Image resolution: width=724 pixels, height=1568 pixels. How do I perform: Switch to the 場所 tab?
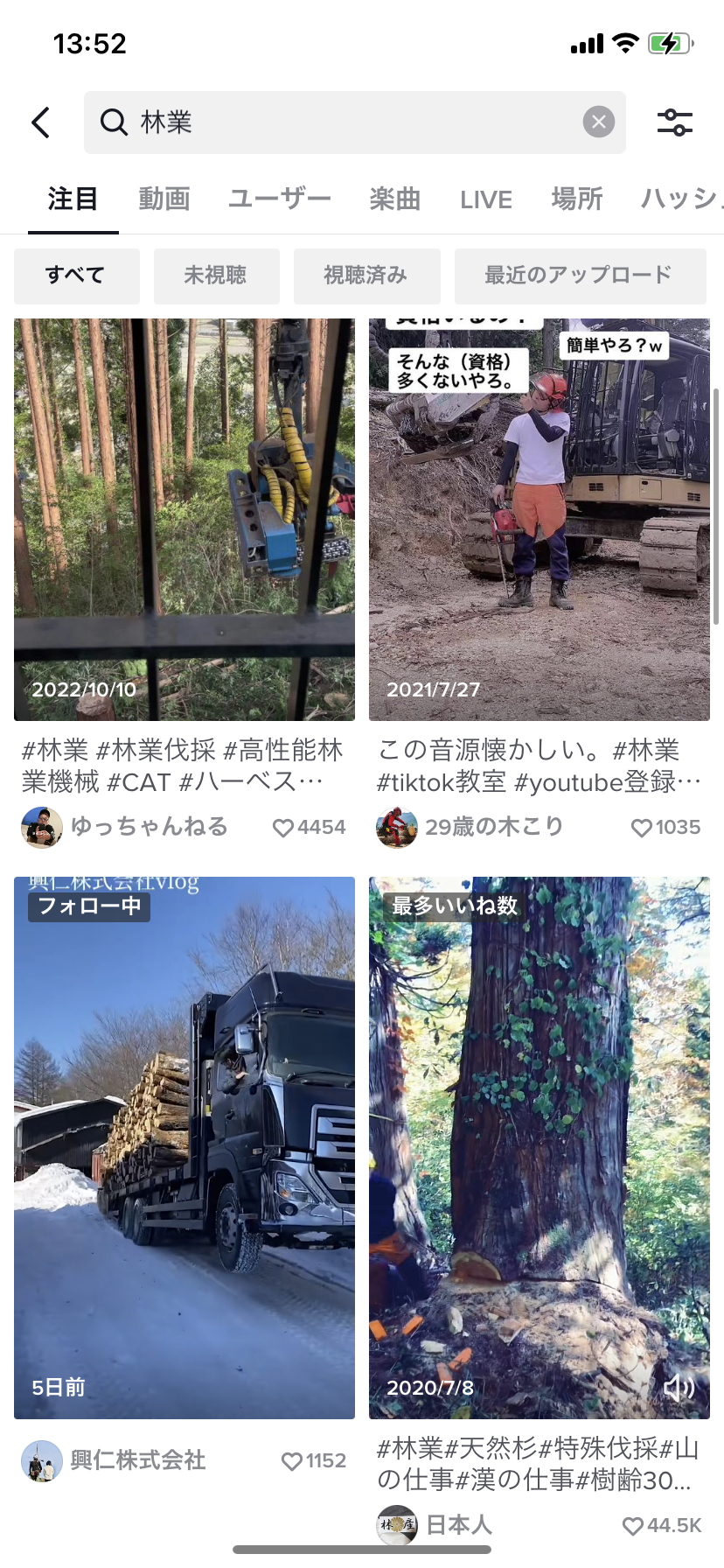(x=577, y=199)
